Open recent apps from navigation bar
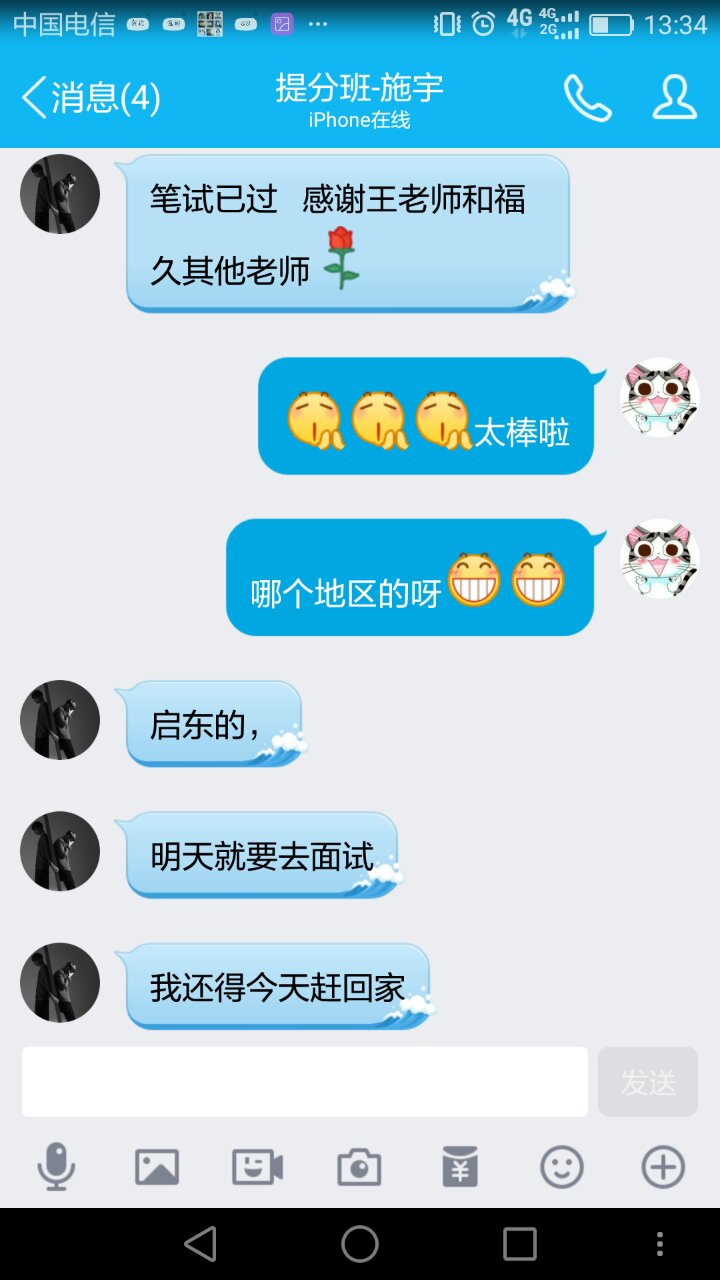The height and width of the screenshot is (1280, 720). coord(519,1244)
